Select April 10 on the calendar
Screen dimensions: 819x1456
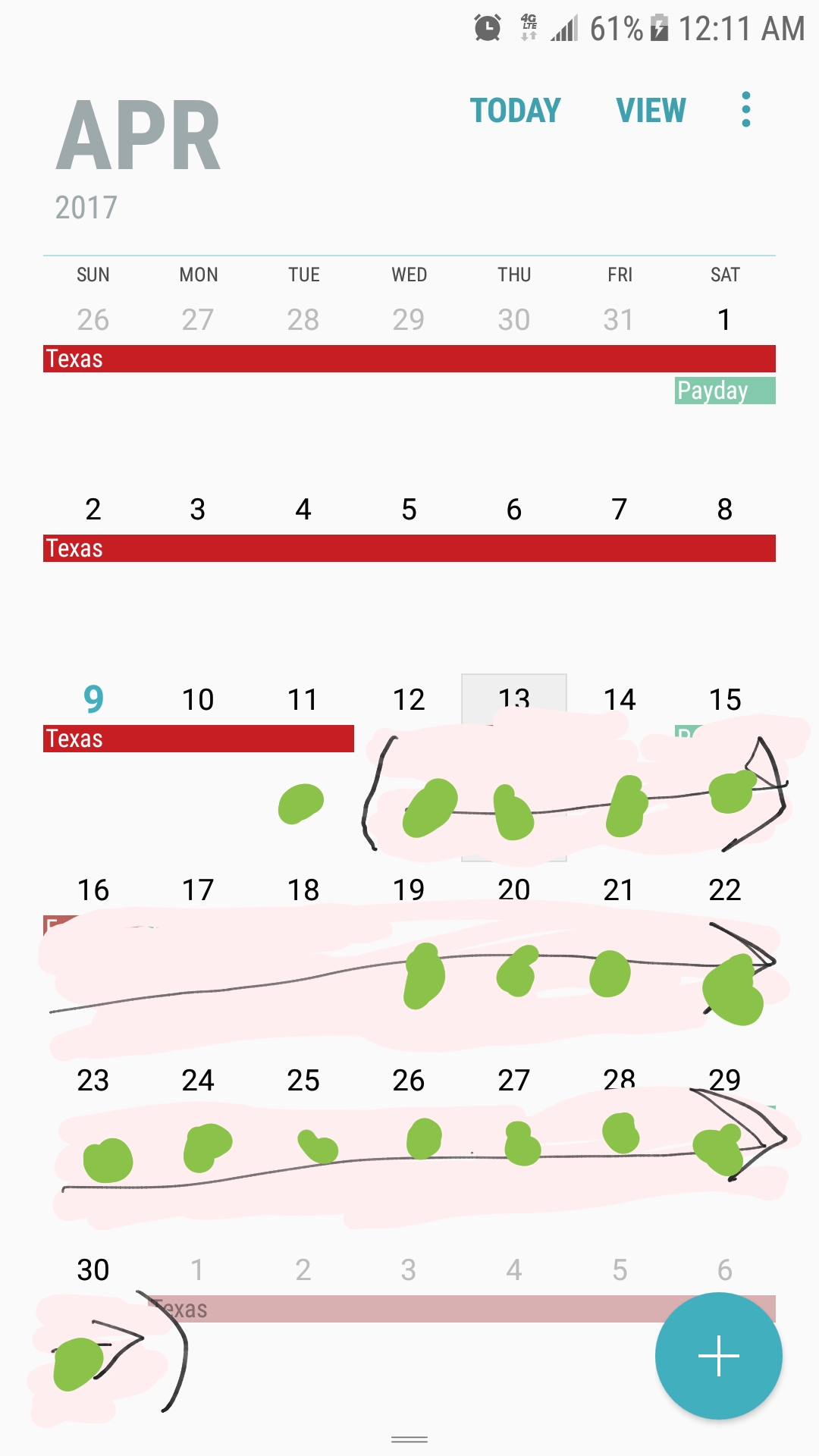point(198,699)
